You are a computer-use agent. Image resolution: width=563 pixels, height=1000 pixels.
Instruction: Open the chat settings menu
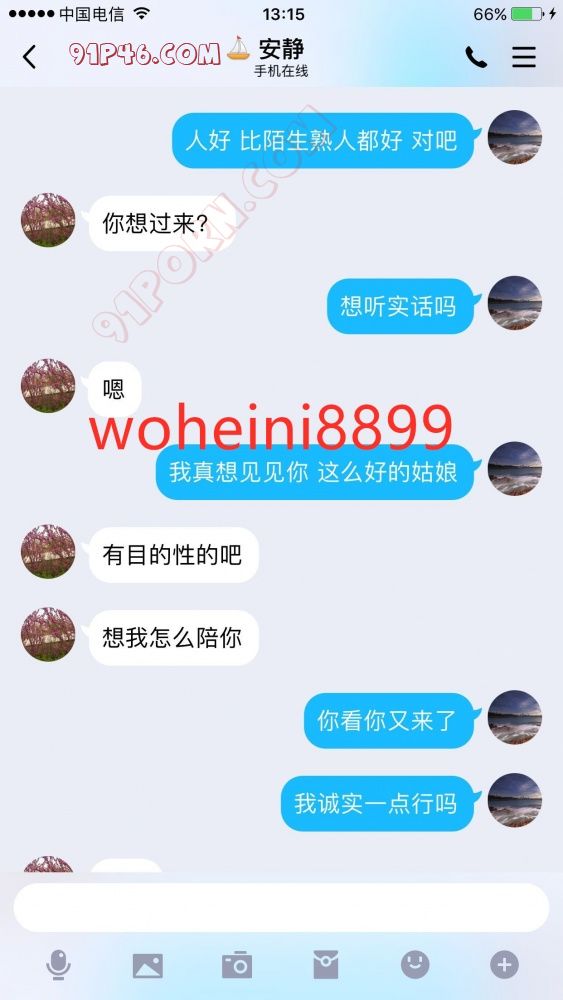(x=523, y=57)
